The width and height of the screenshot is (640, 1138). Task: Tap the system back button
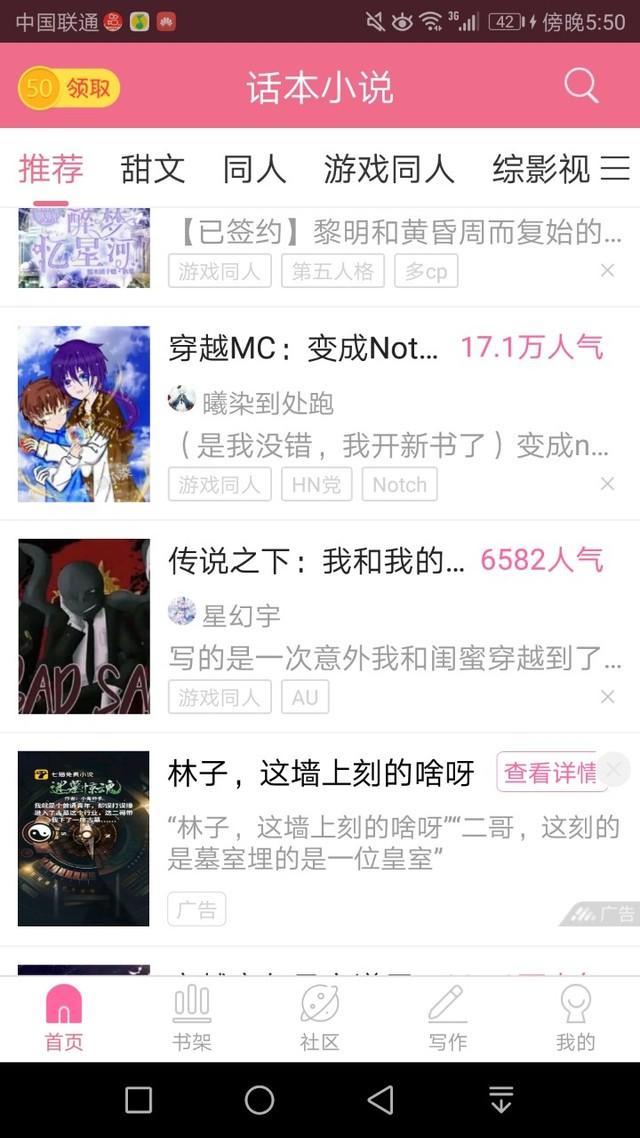[380, 1100]
